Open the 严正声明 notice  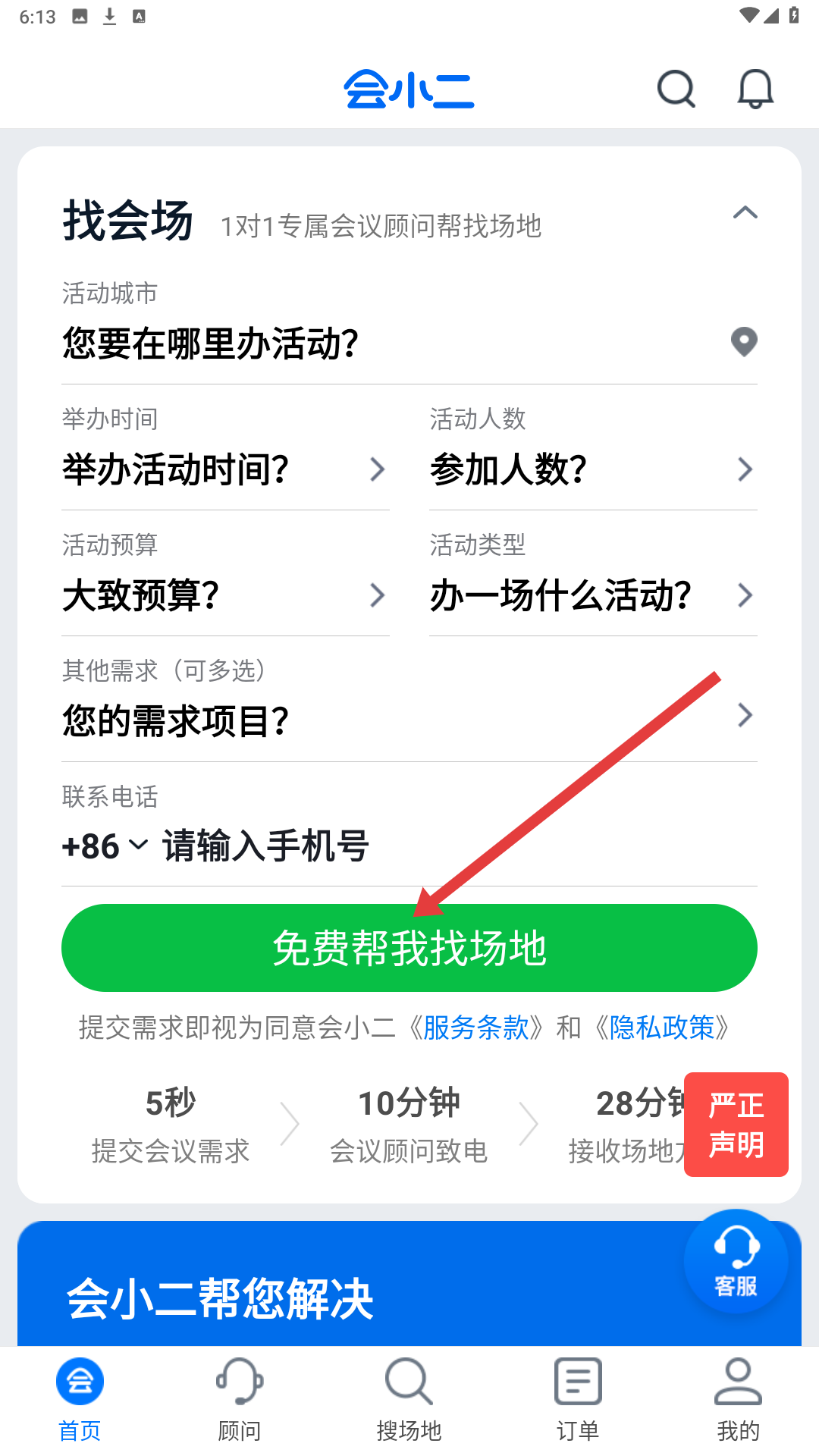736,1125
